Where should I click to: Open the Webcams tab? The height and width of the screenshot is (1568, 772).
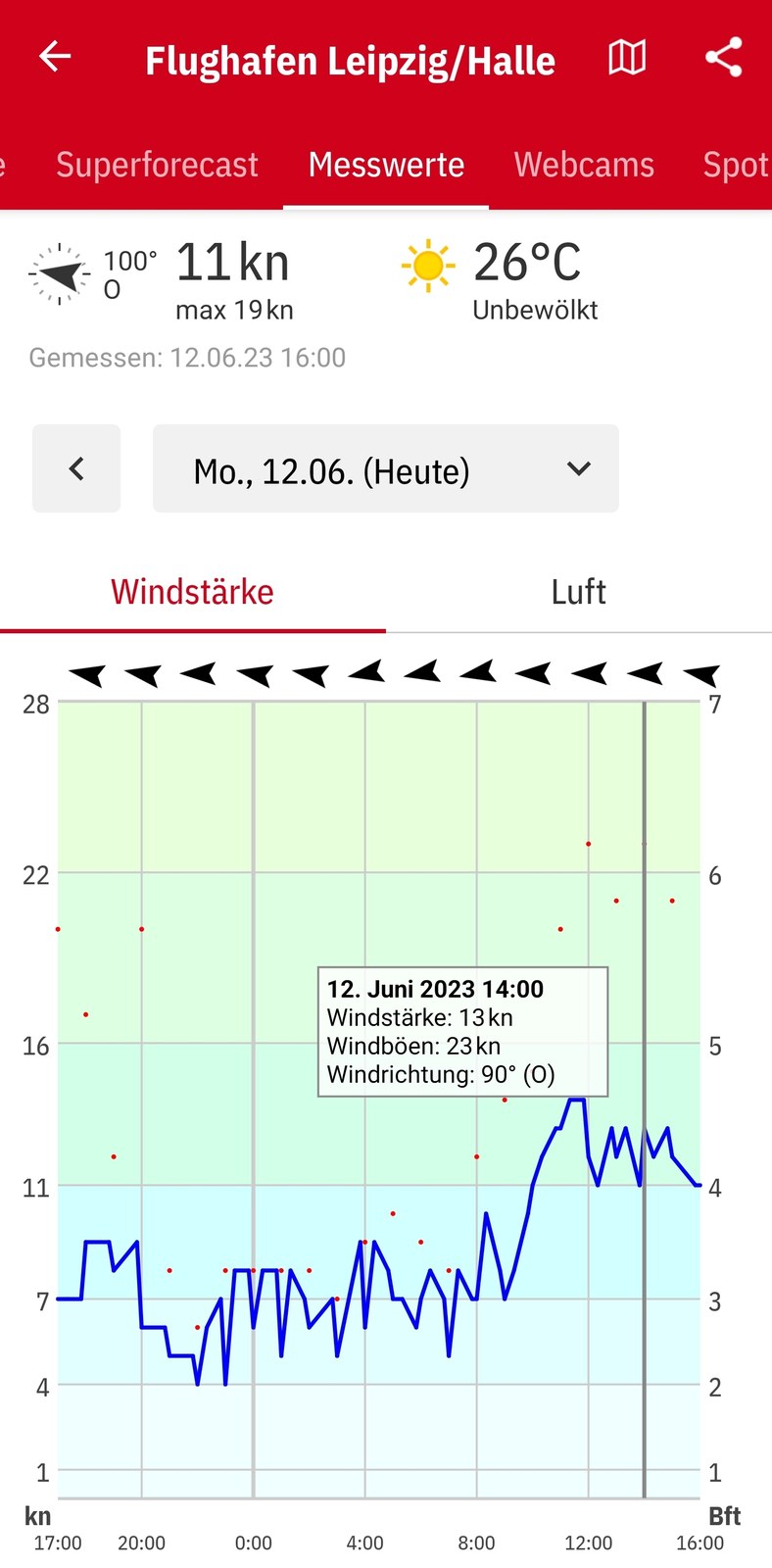point(584,165)
